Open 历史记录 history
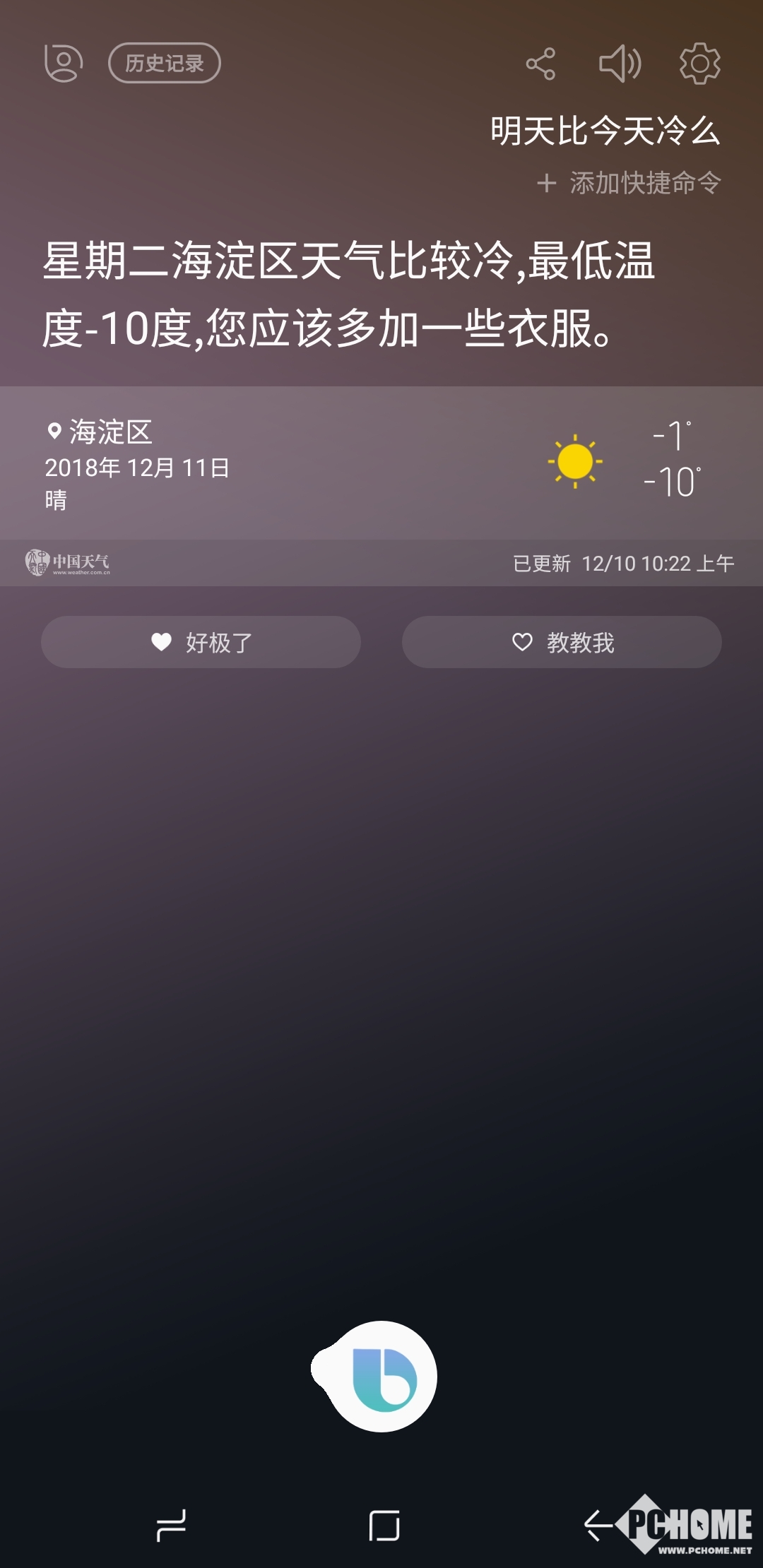763x1568 pixels. click(x=165, y=64)
